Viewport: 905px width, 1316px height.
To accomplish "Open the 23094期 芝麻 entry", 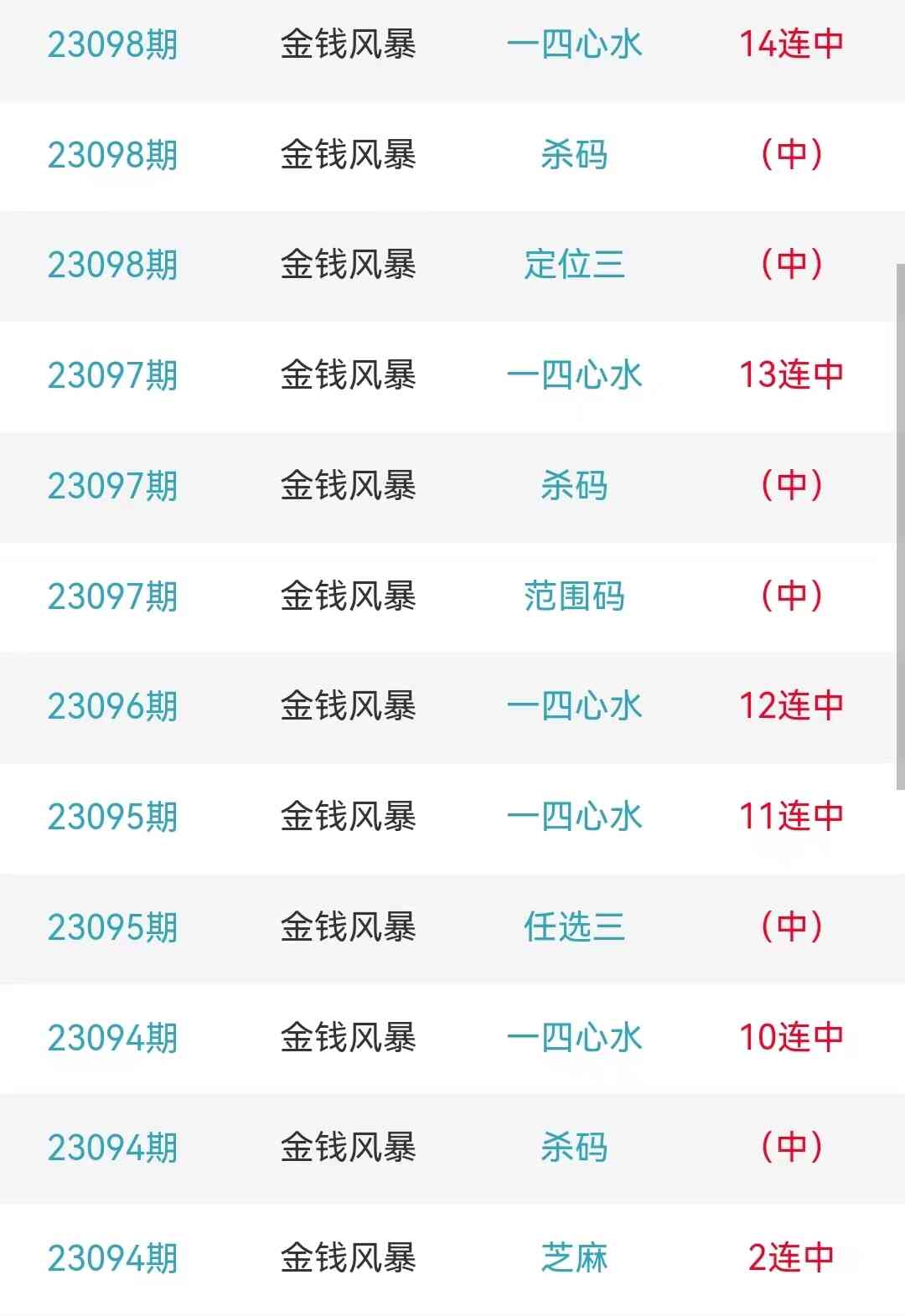I will coord(574,1258).
